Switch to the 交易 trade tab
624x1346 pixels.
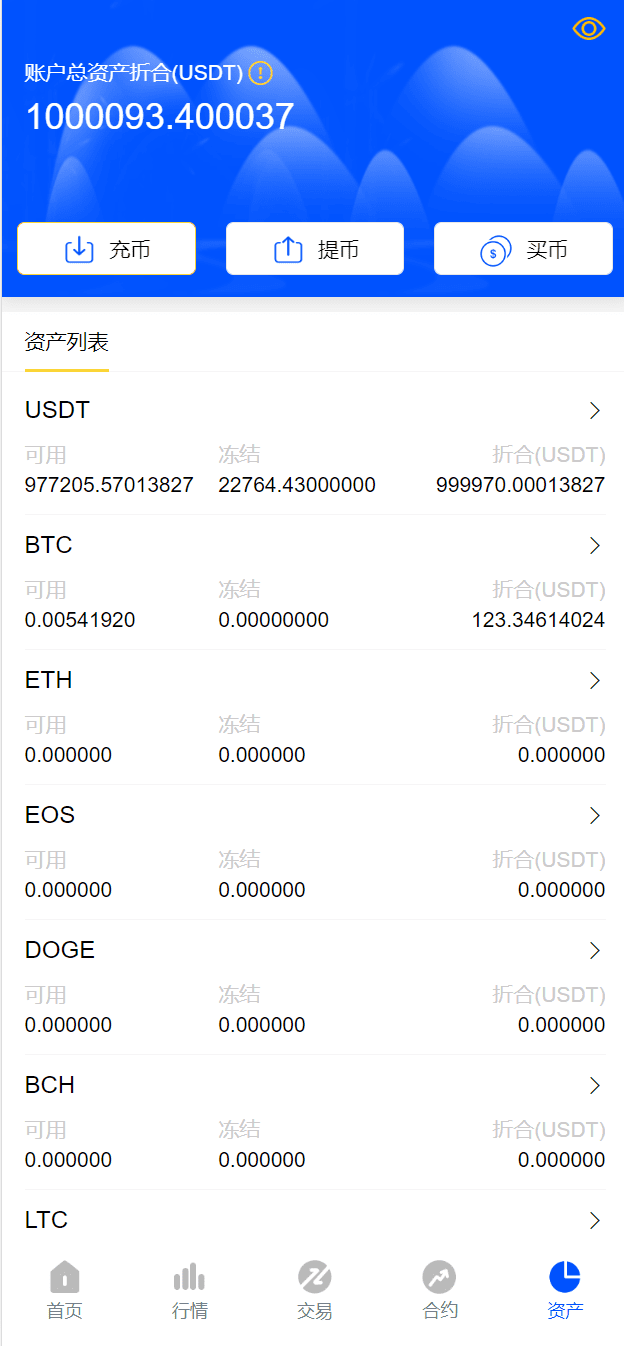tap(315, 1290)
